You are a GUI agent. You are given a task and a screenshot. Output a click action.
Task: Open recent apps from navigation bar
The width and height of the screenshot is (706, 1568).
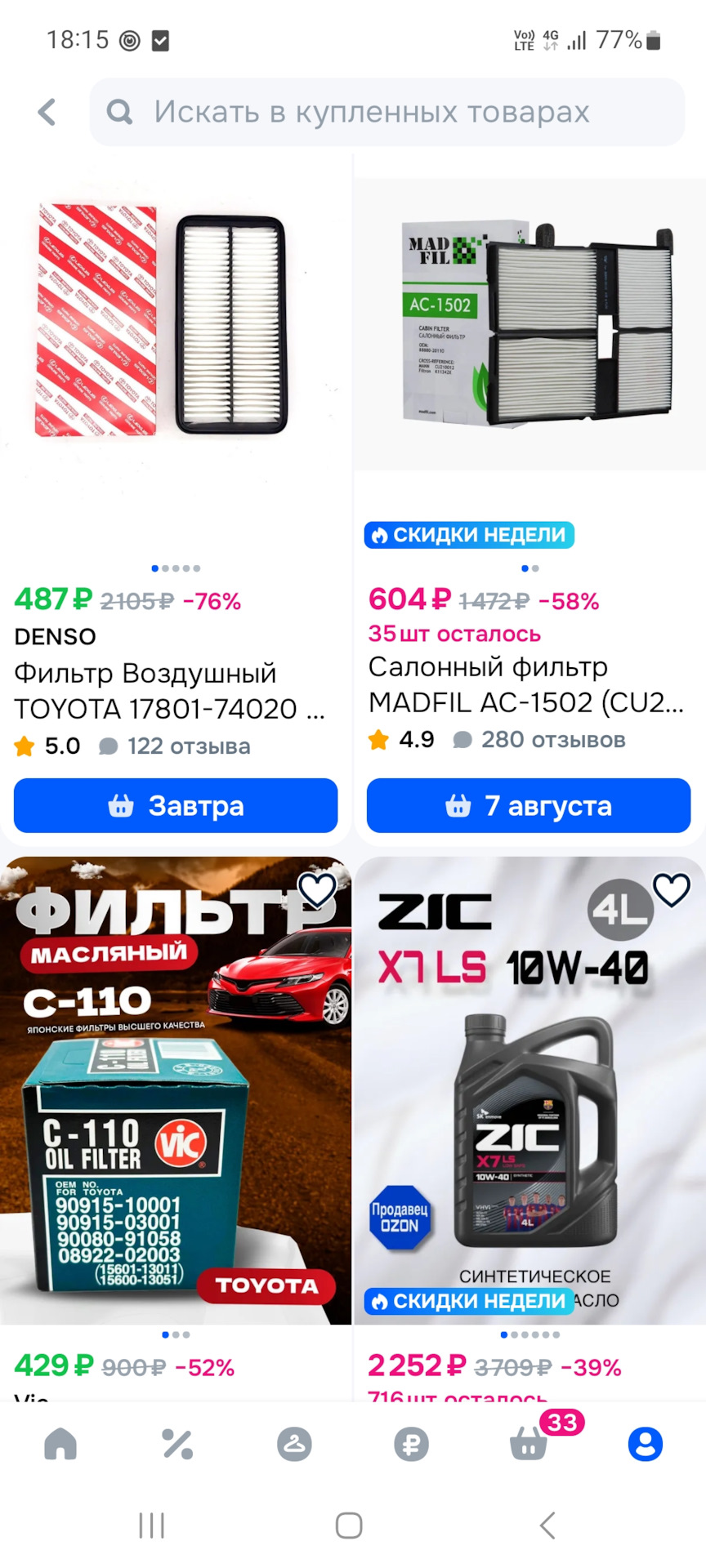pyautogui.click(x=152, y=1525)
